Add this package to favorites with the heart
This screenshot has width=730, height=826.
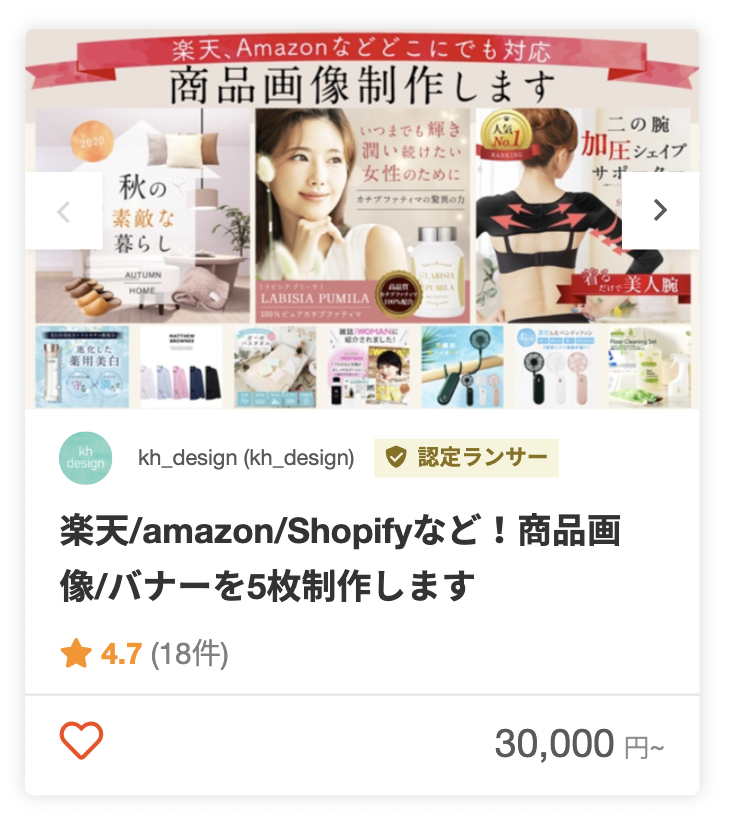tap(81, 741)
